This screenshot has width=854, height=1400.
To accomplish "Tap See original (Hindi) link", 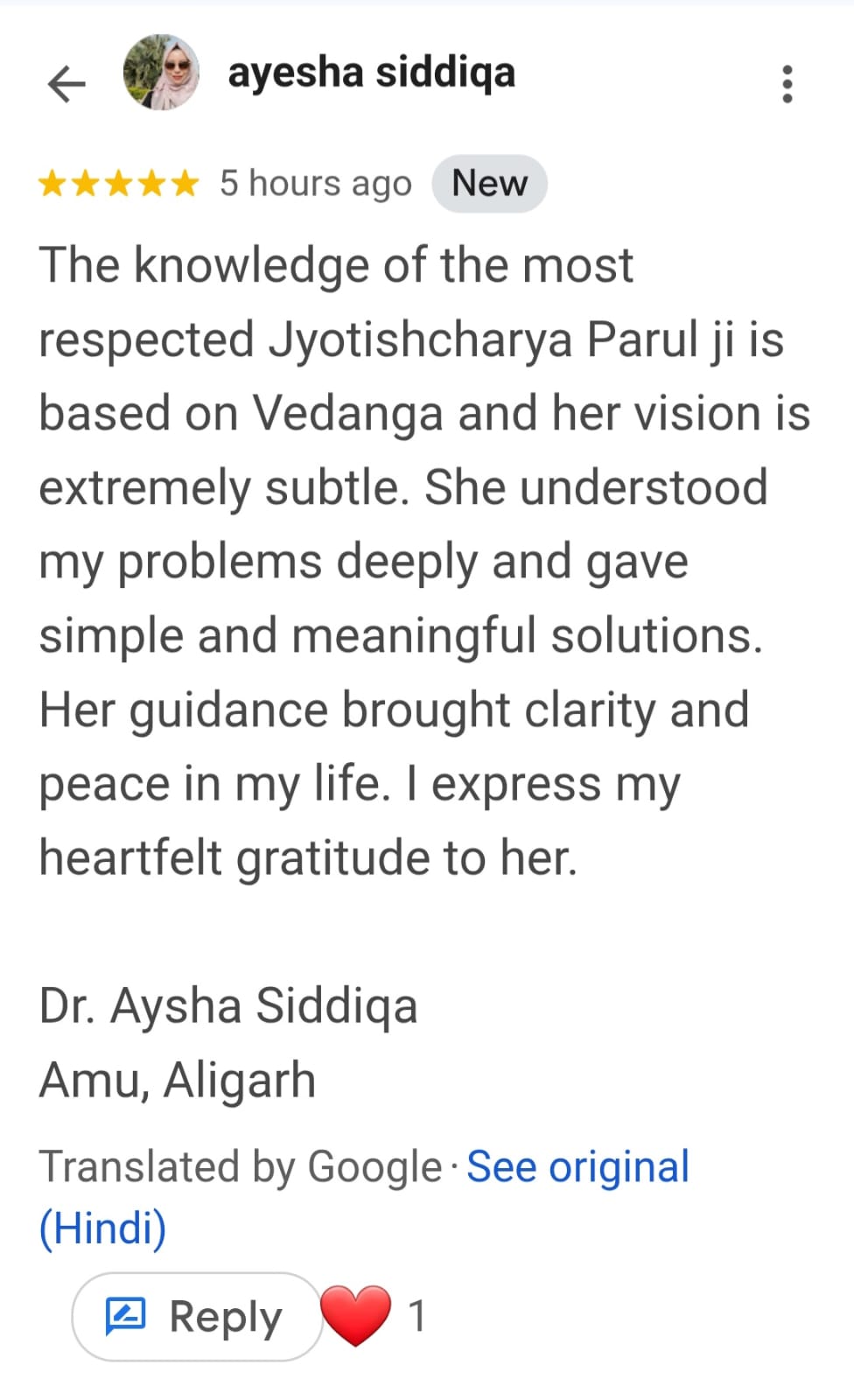I will pos(577,1167).
